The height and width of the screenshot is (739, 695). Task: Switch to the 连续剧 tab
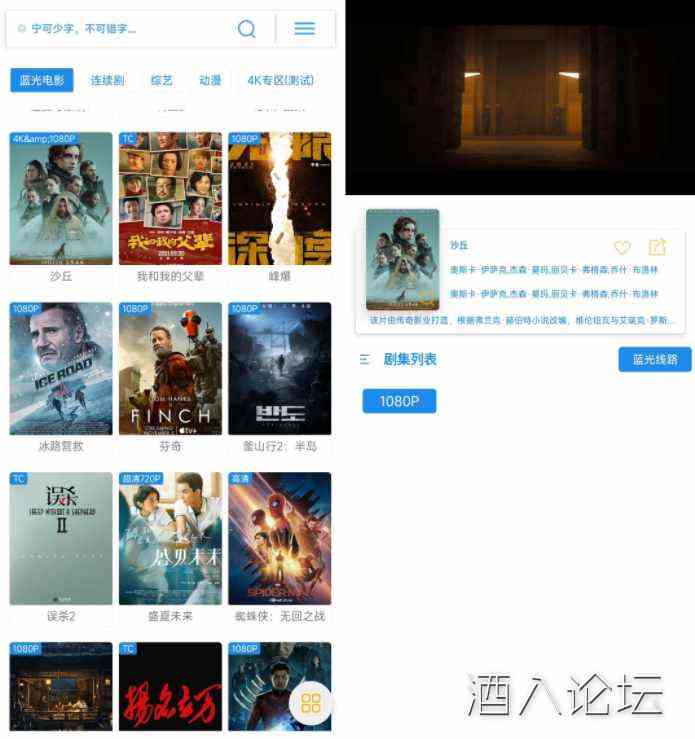pos(107,80)
